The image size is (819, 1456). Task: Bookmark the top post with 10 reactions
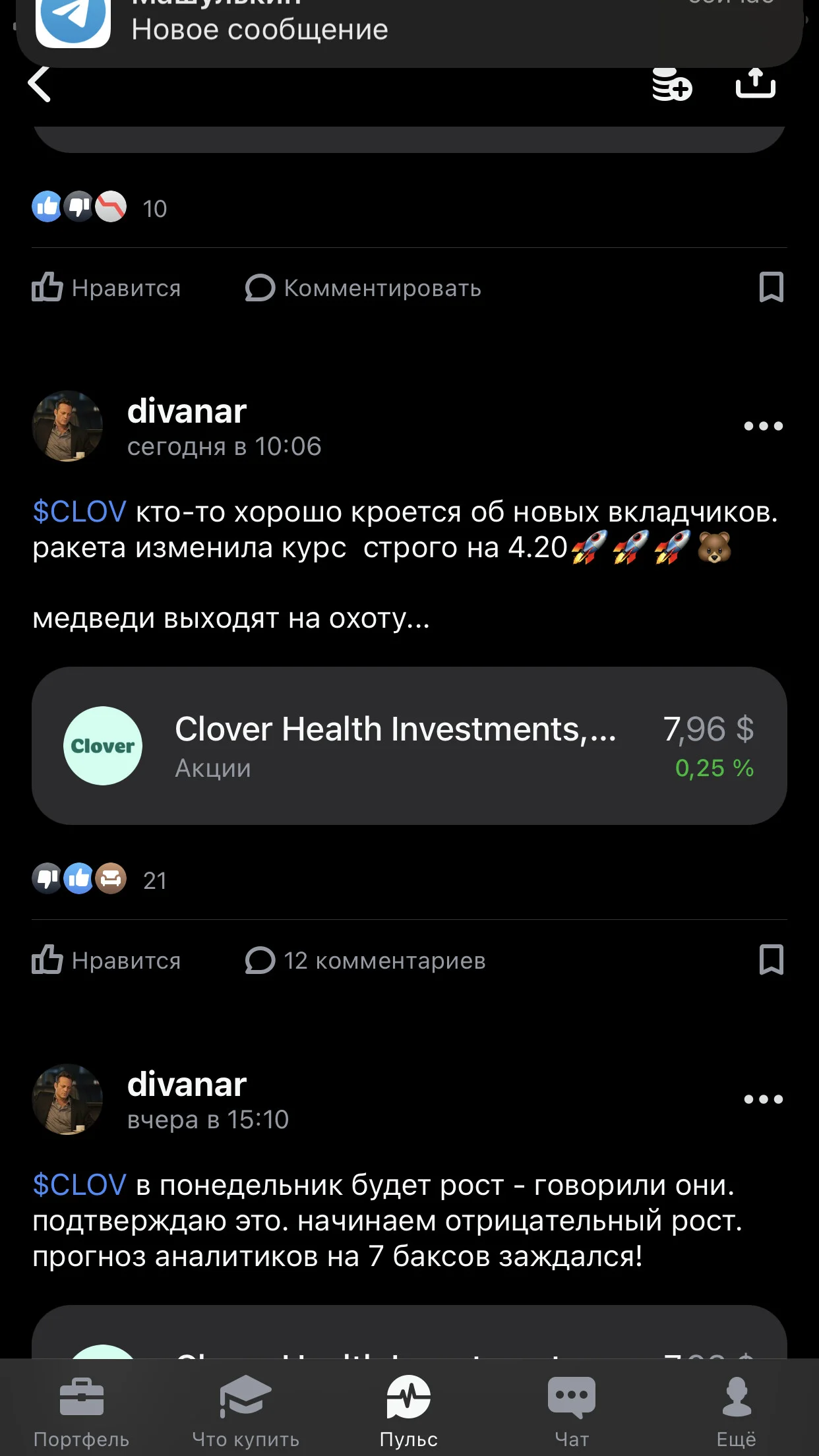[771, 288]
